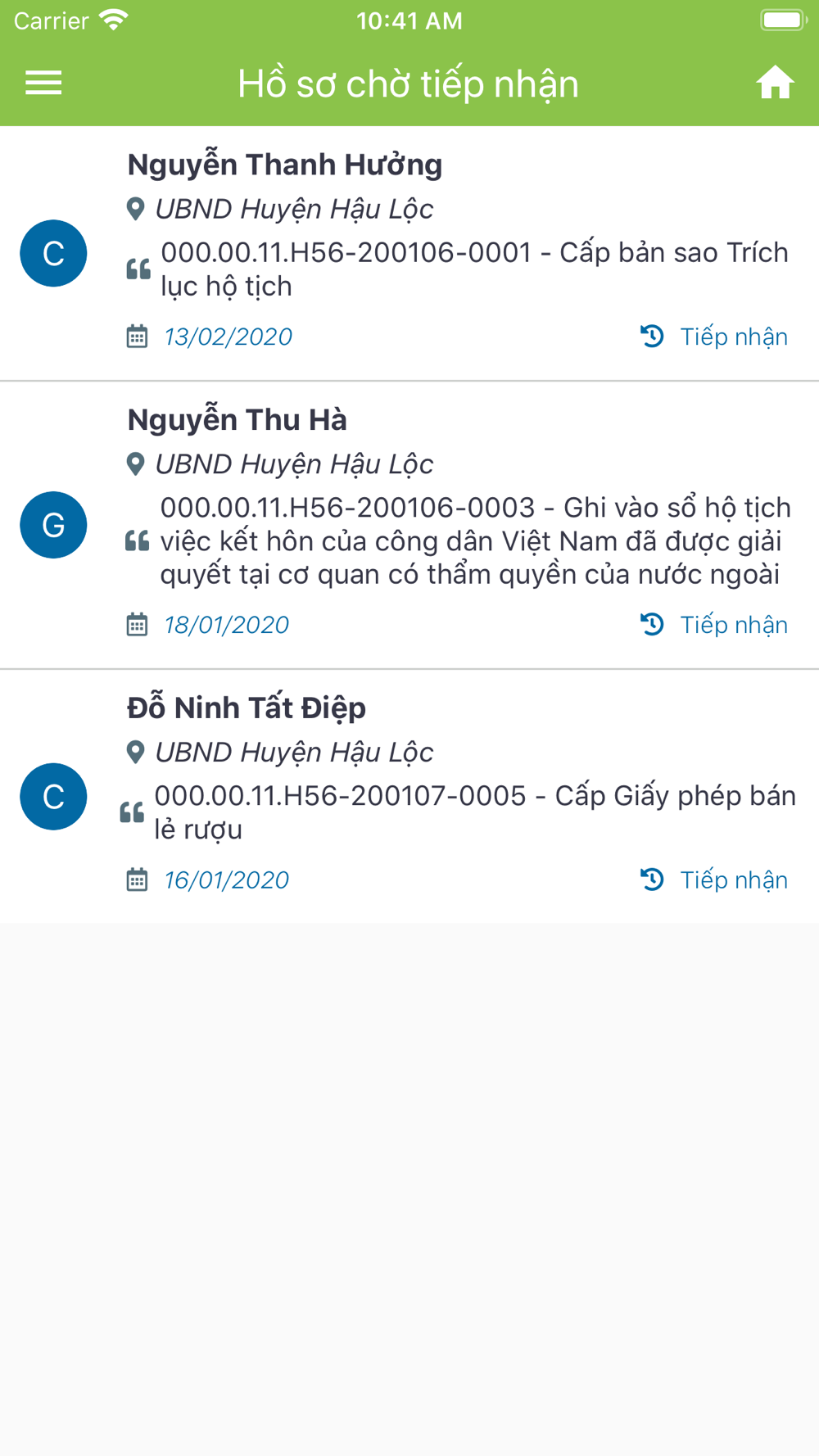The width and height of the screenshot is (819, 1456).
Task: Choose Tiếp nhận for Đỗ Ninh Tất Điệp
Action: coord(713,880)
